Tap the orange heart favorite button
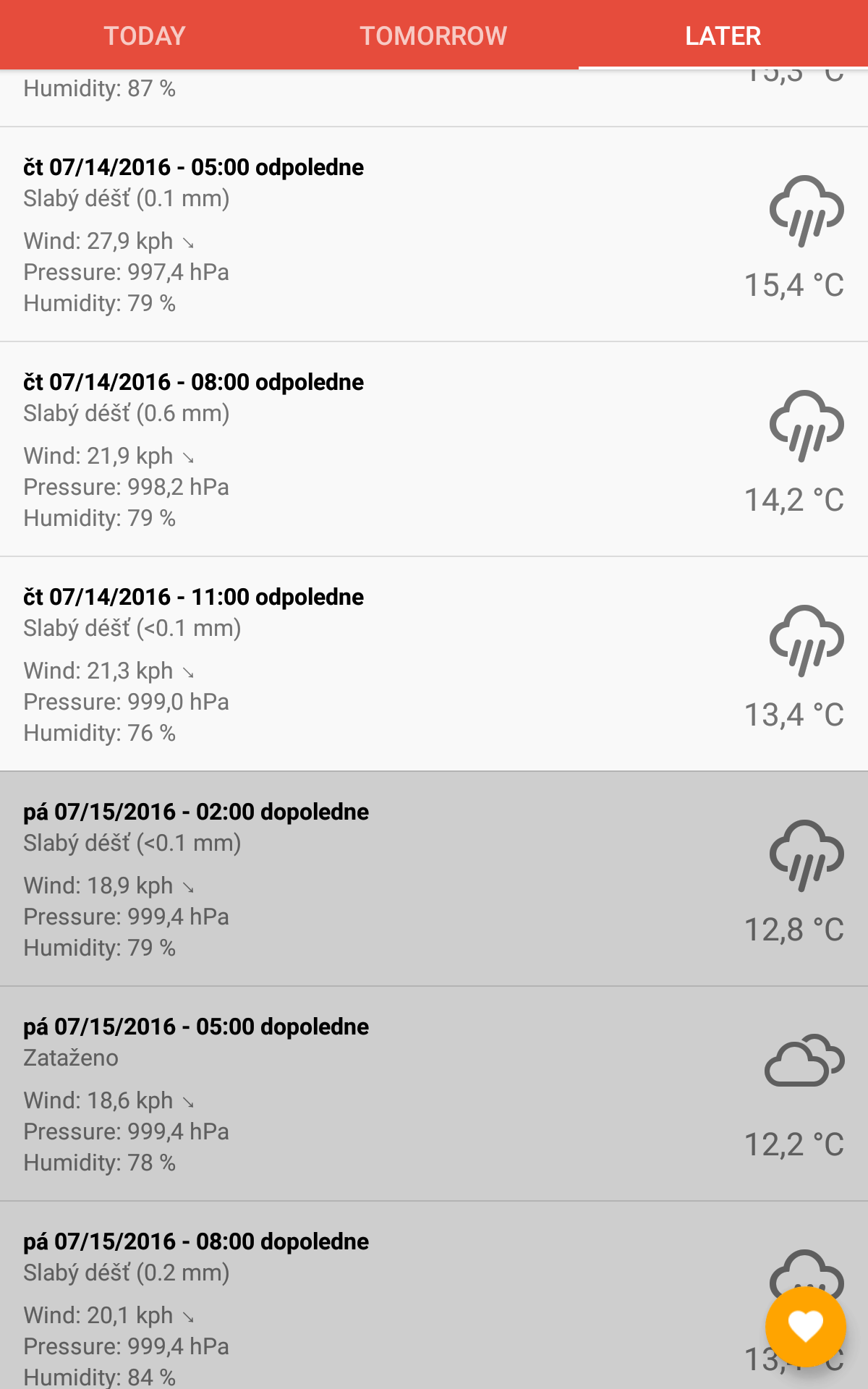The width and height of the screenshot is (868, 1389). pyautogui.click(x=805, y=1326)
